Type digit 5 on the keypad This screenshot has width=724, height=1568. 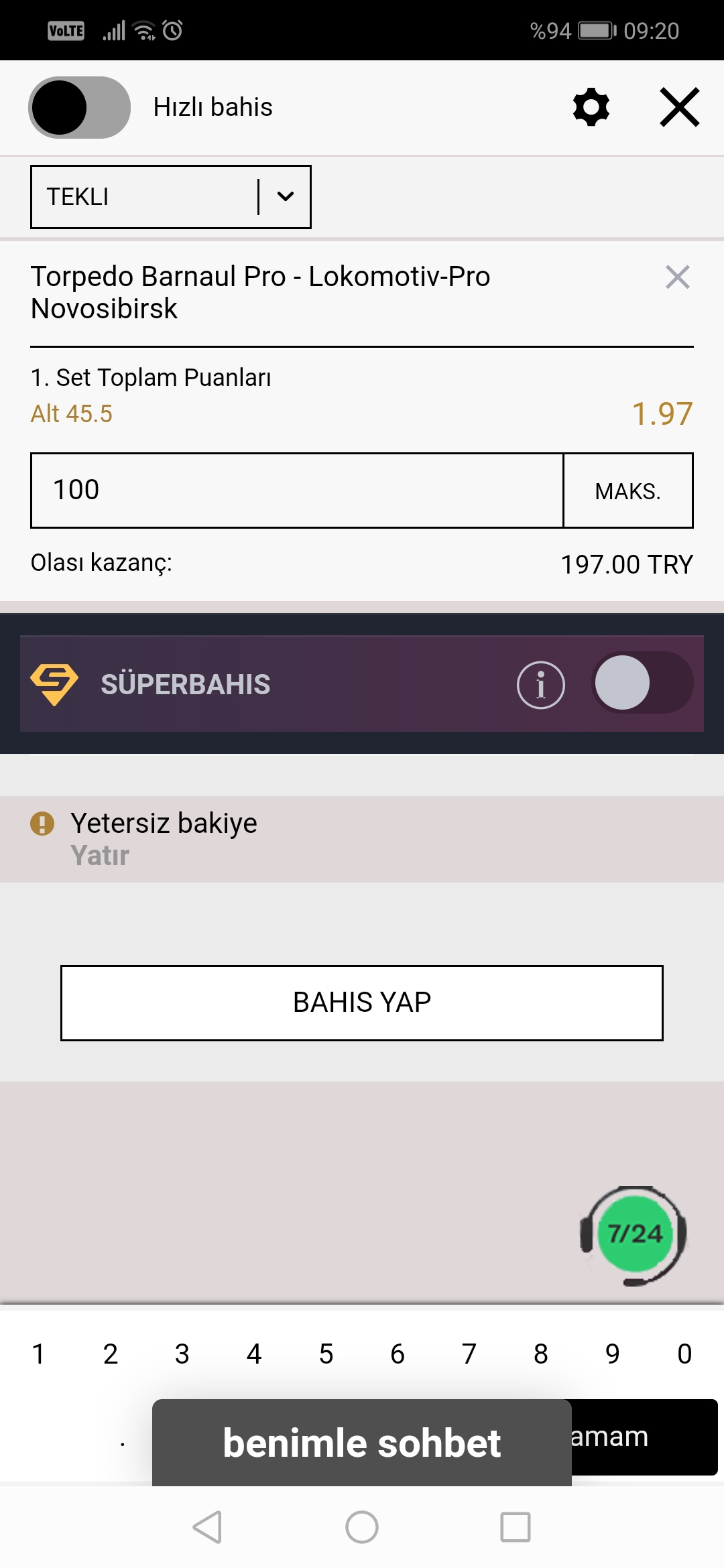(326, 1354)
